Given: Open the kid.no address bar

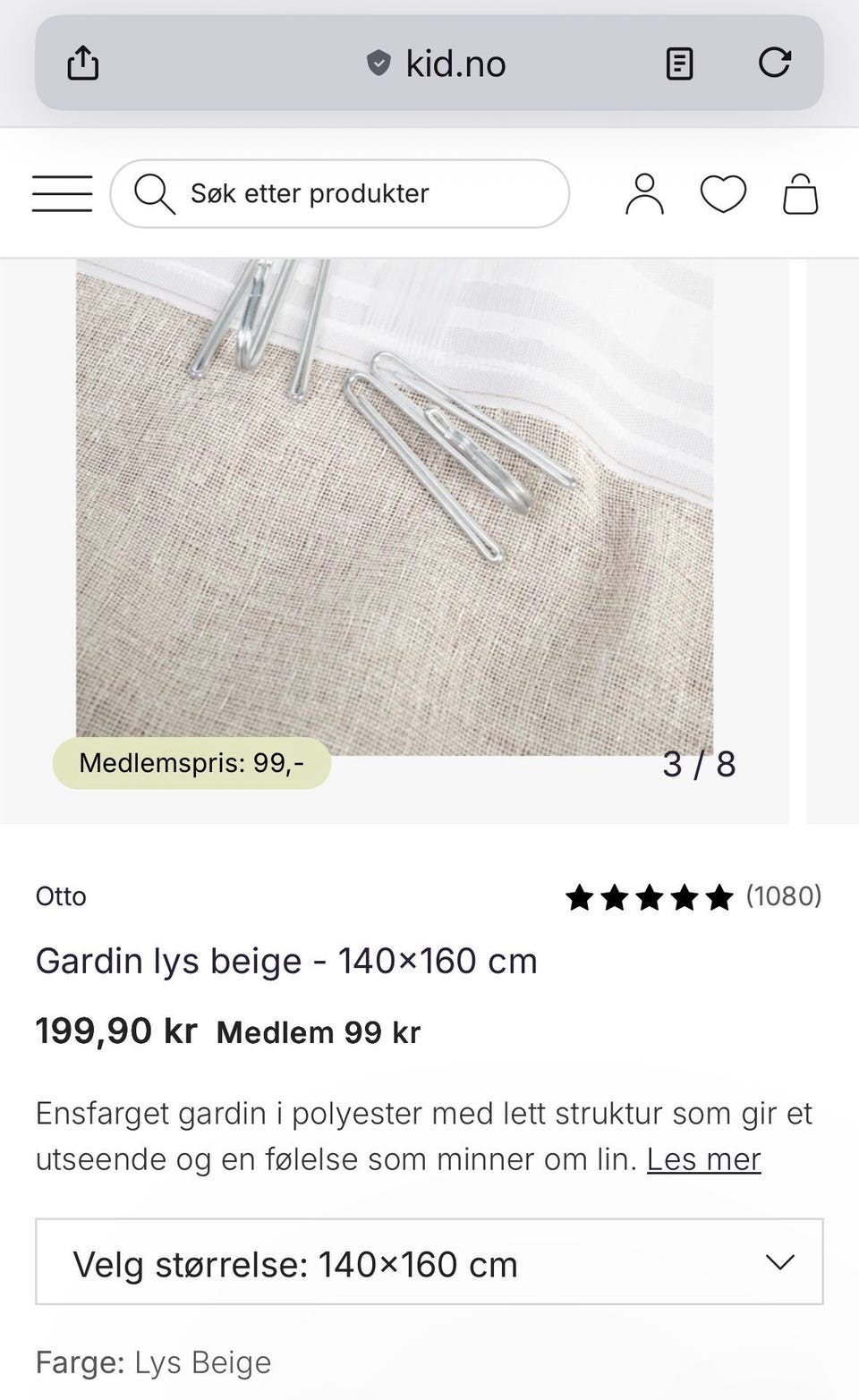Looking at the screenshot, I should [x=455, y=63].
